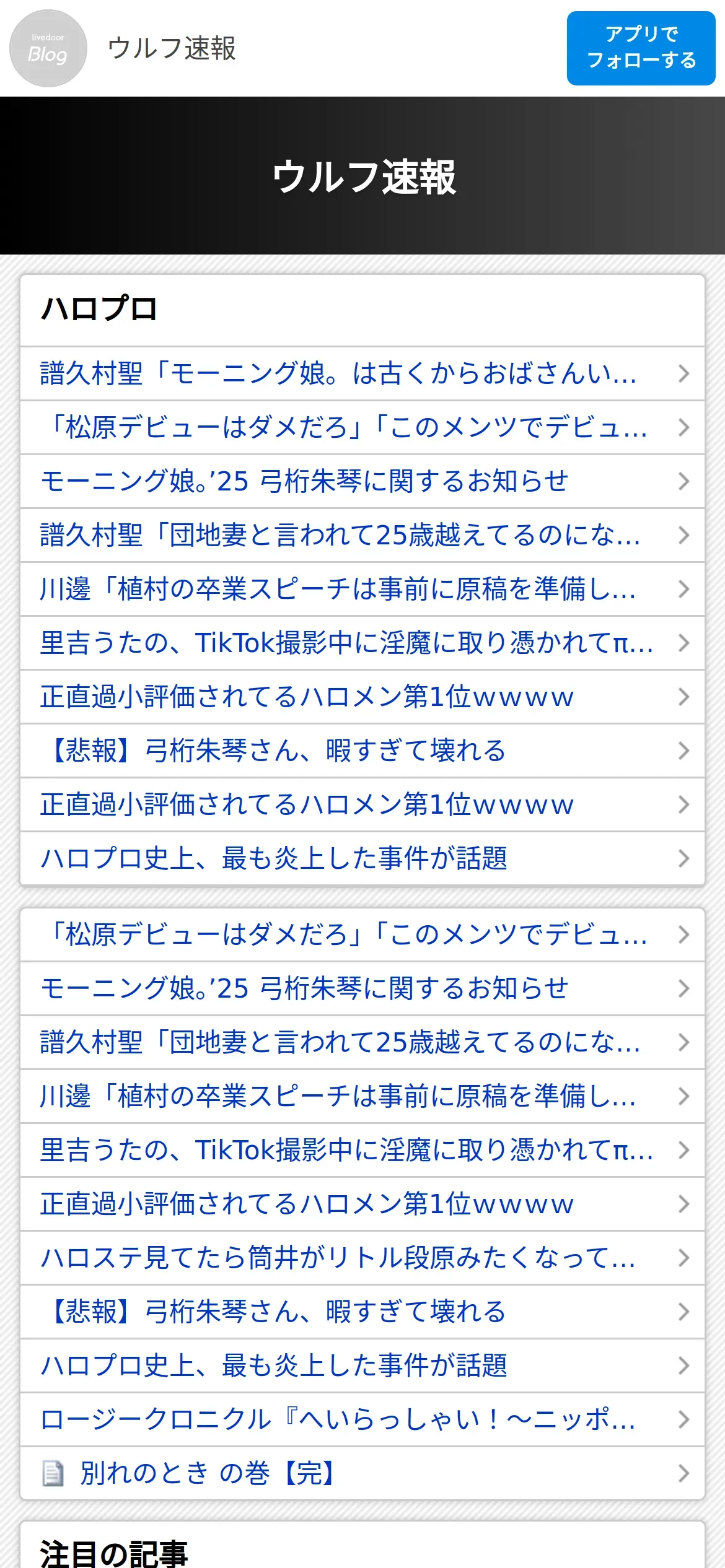Tap the アプリでフォローする button
The image size is (725, 1568).
coord(641,48)
